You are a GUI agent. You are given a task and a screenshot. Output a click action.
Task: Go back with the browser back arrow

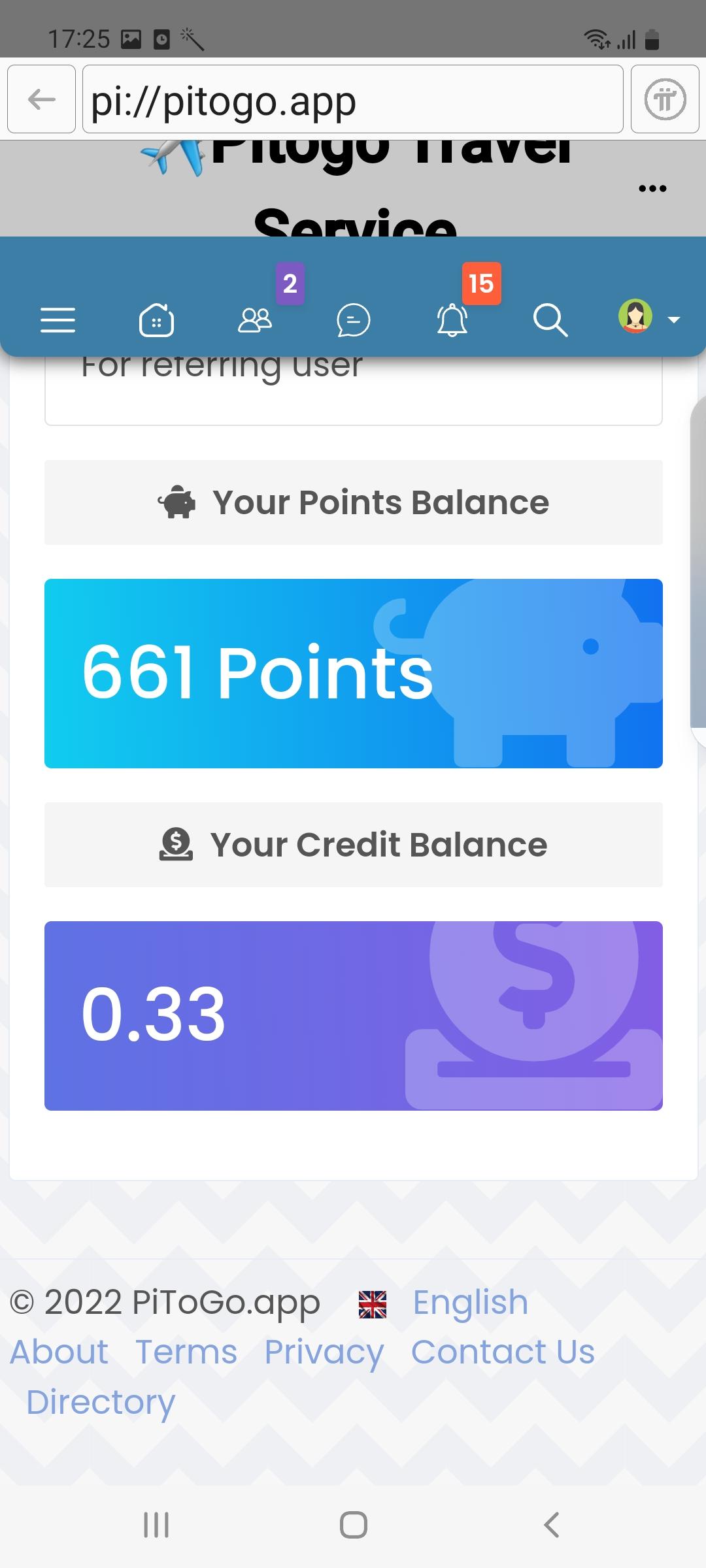(42, 99)
